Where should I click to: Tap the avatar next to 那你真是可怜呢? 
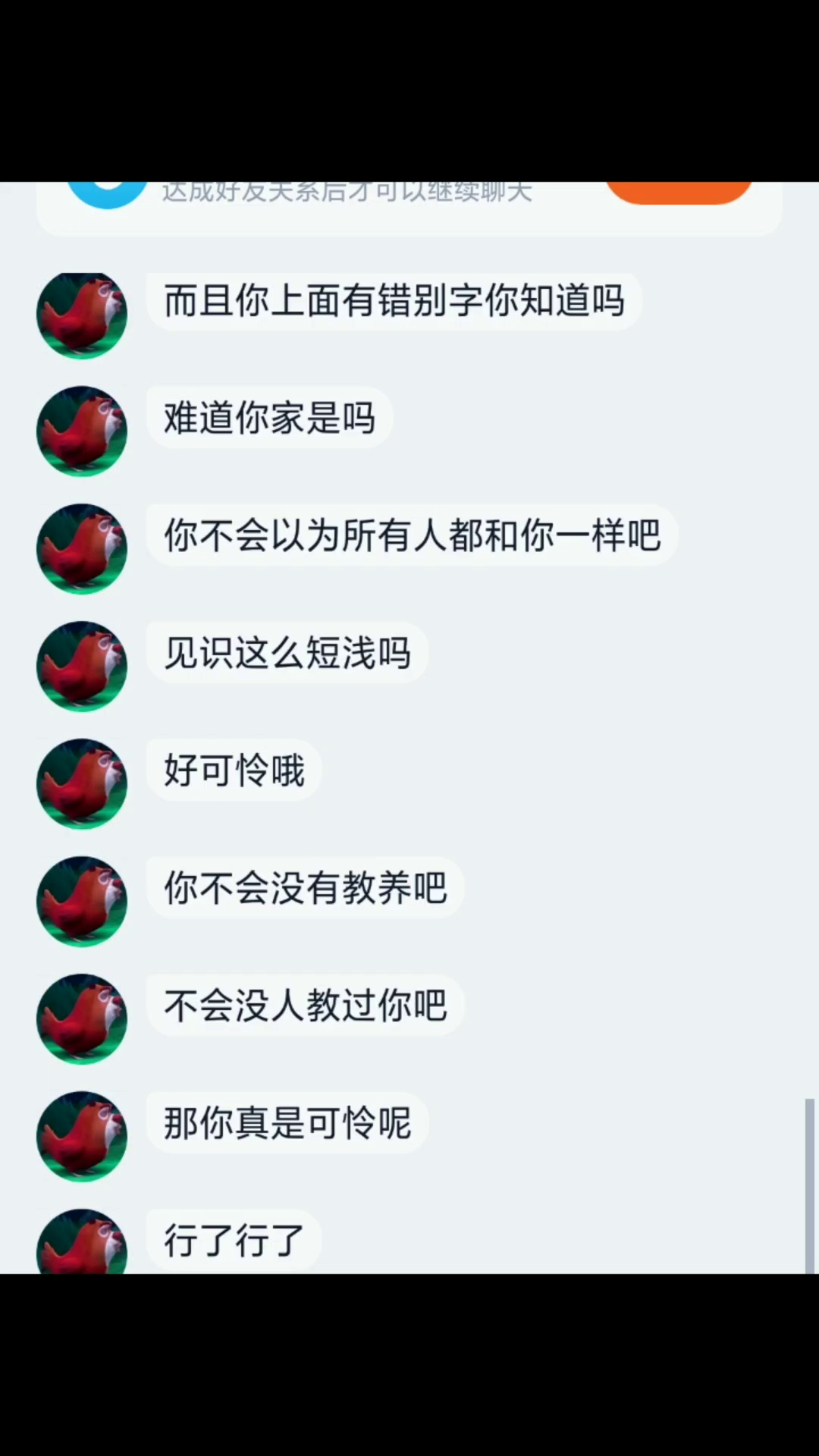pyautogui.click(x=82, y=1137)
